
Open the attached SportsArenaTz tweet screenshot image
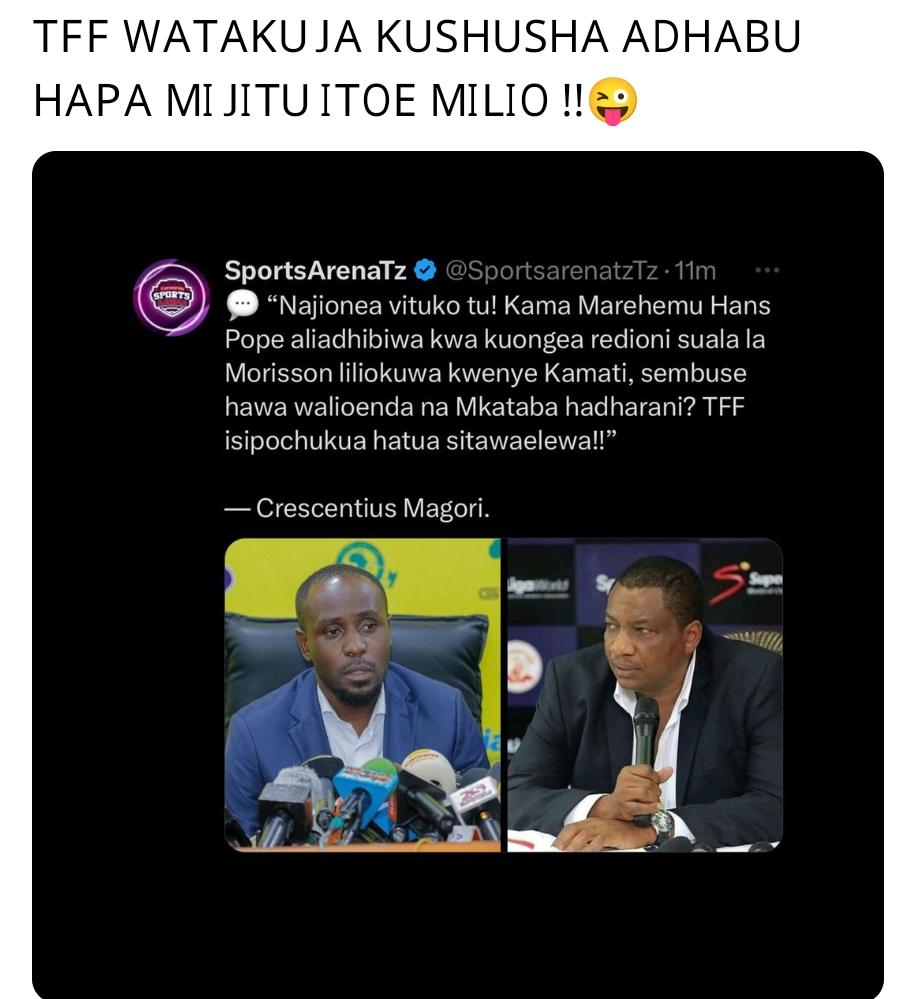[x=457, y=574]
